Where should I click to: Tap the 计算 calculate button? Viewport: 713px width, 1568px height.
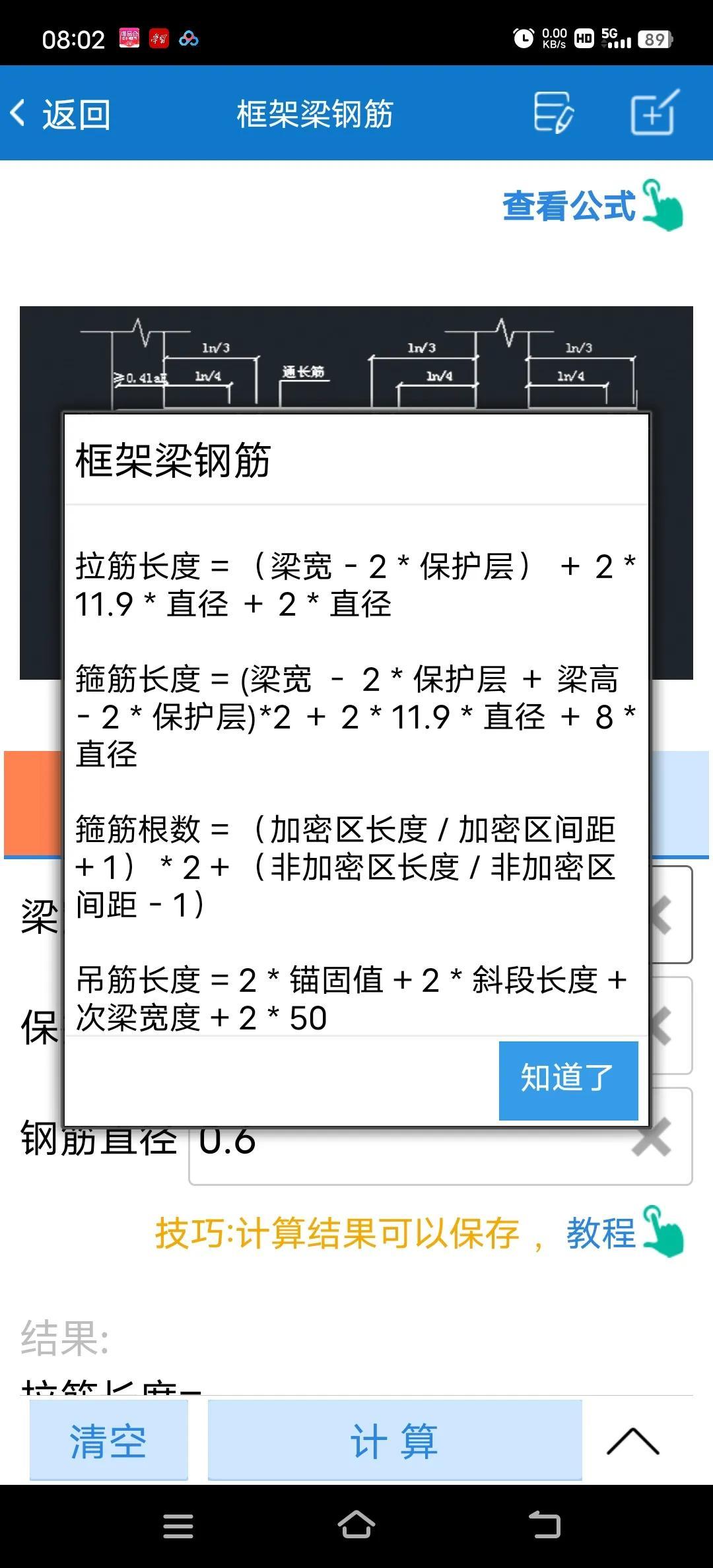(x=394, y=1441)
